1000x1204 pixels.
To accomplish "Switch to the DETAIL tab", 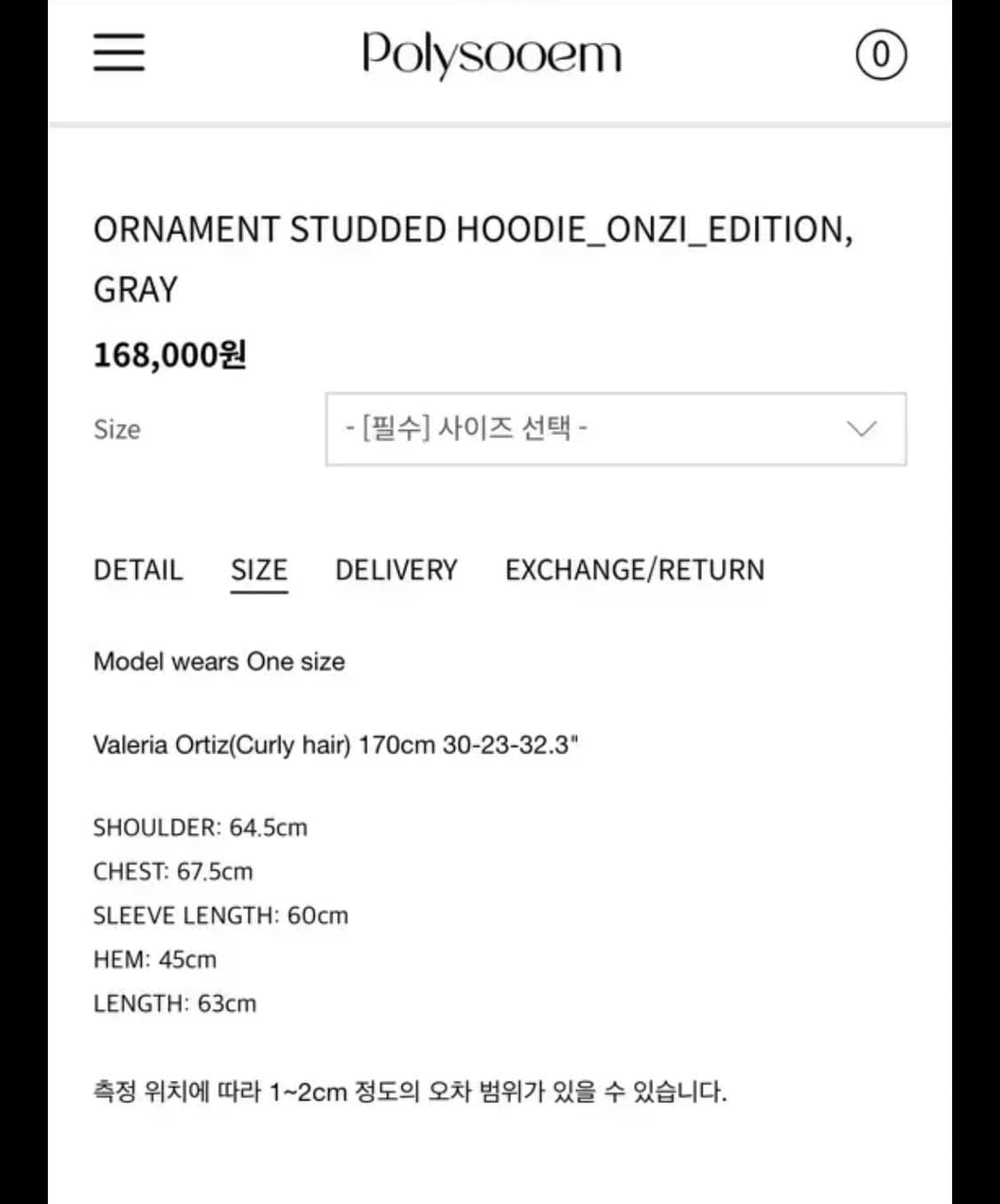I will point(138,570).
